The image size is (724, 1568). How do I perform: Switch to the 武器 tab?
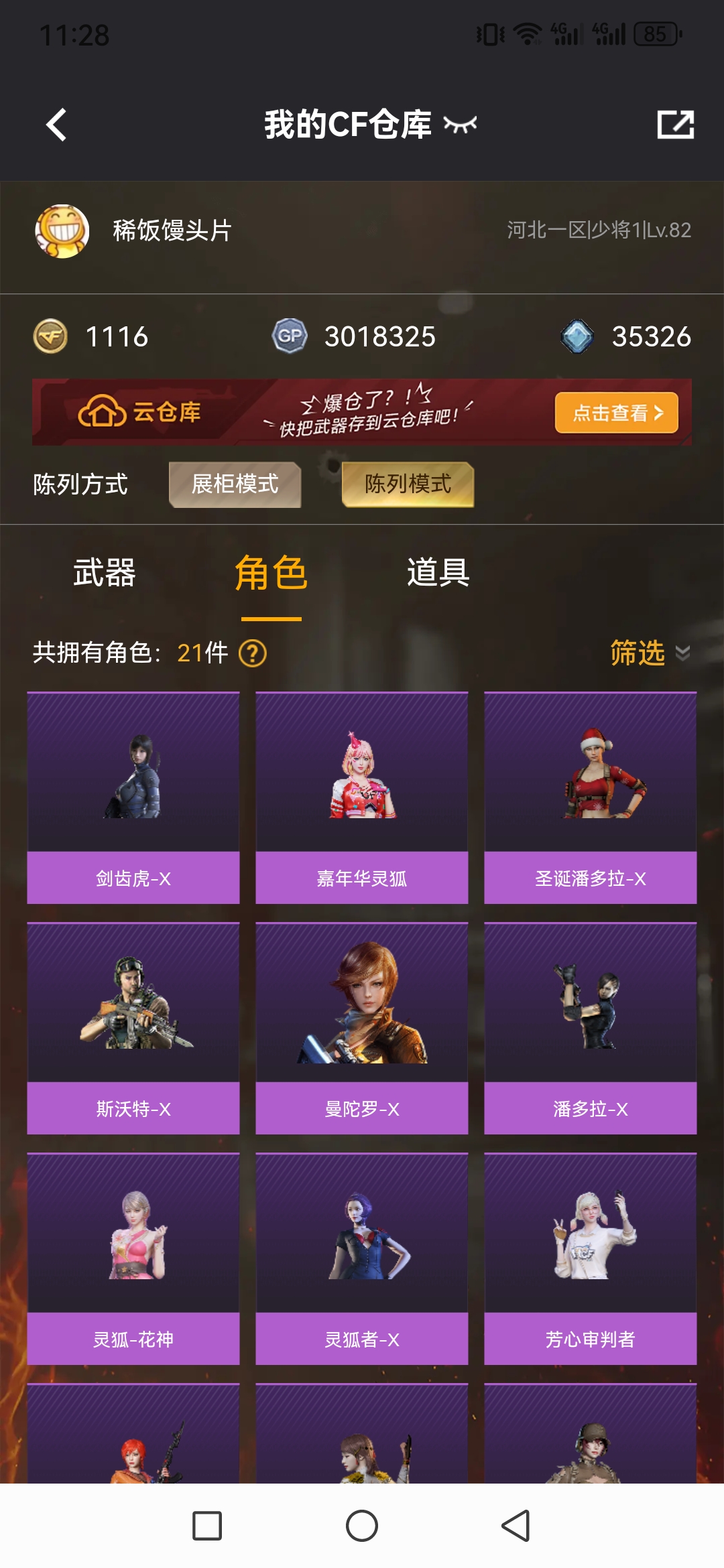105,573
